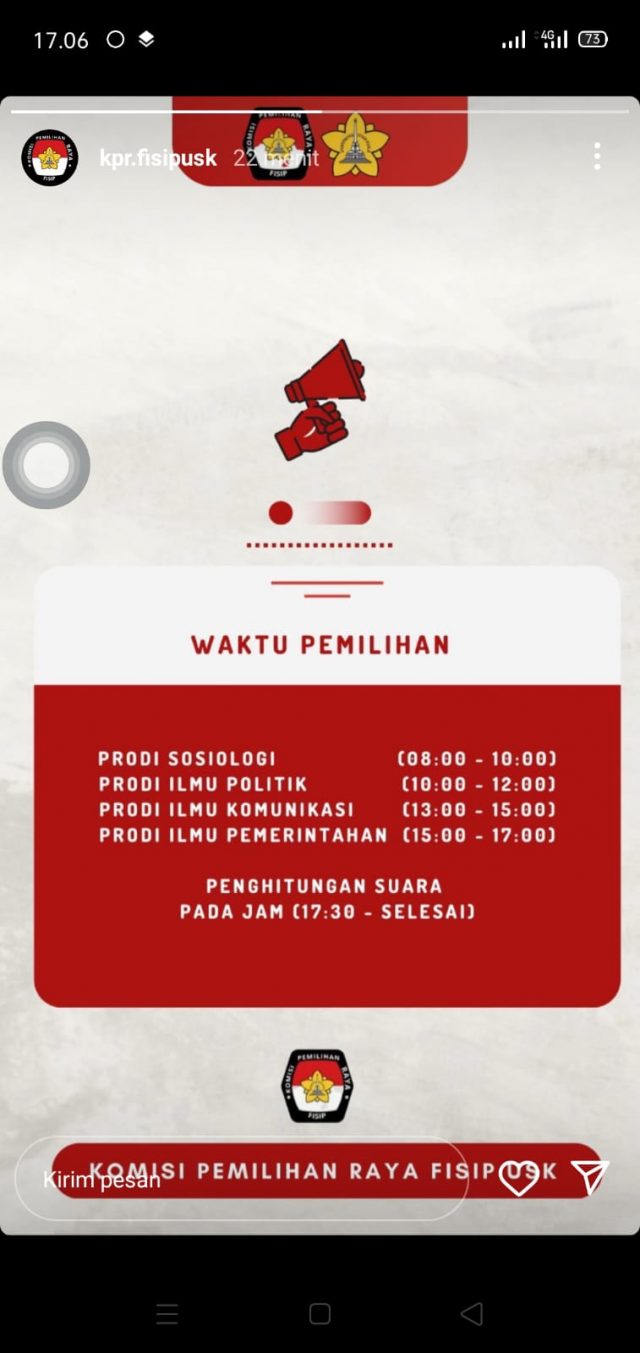640x1353 pixels.
Task: Tap the floating assistive ball
Action: (46, 465)
